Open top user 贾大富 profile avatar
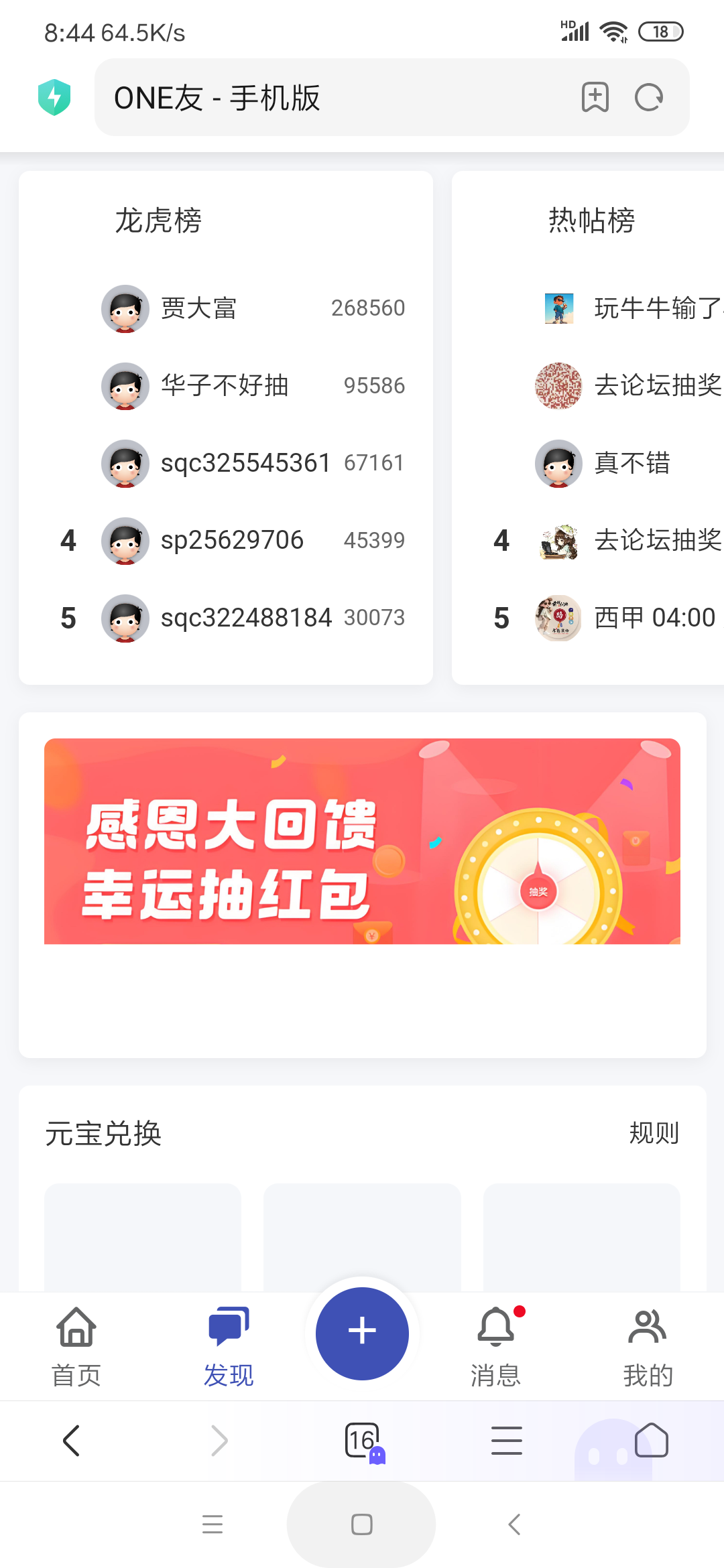 coord(124,308)
